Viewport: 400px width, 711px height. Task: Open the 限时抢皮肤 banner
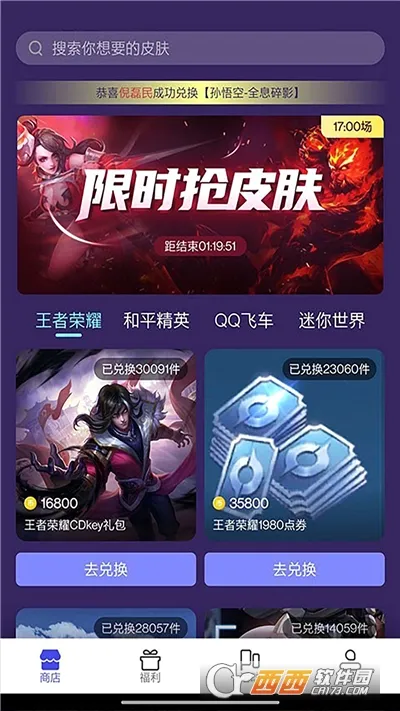(200, 205)
